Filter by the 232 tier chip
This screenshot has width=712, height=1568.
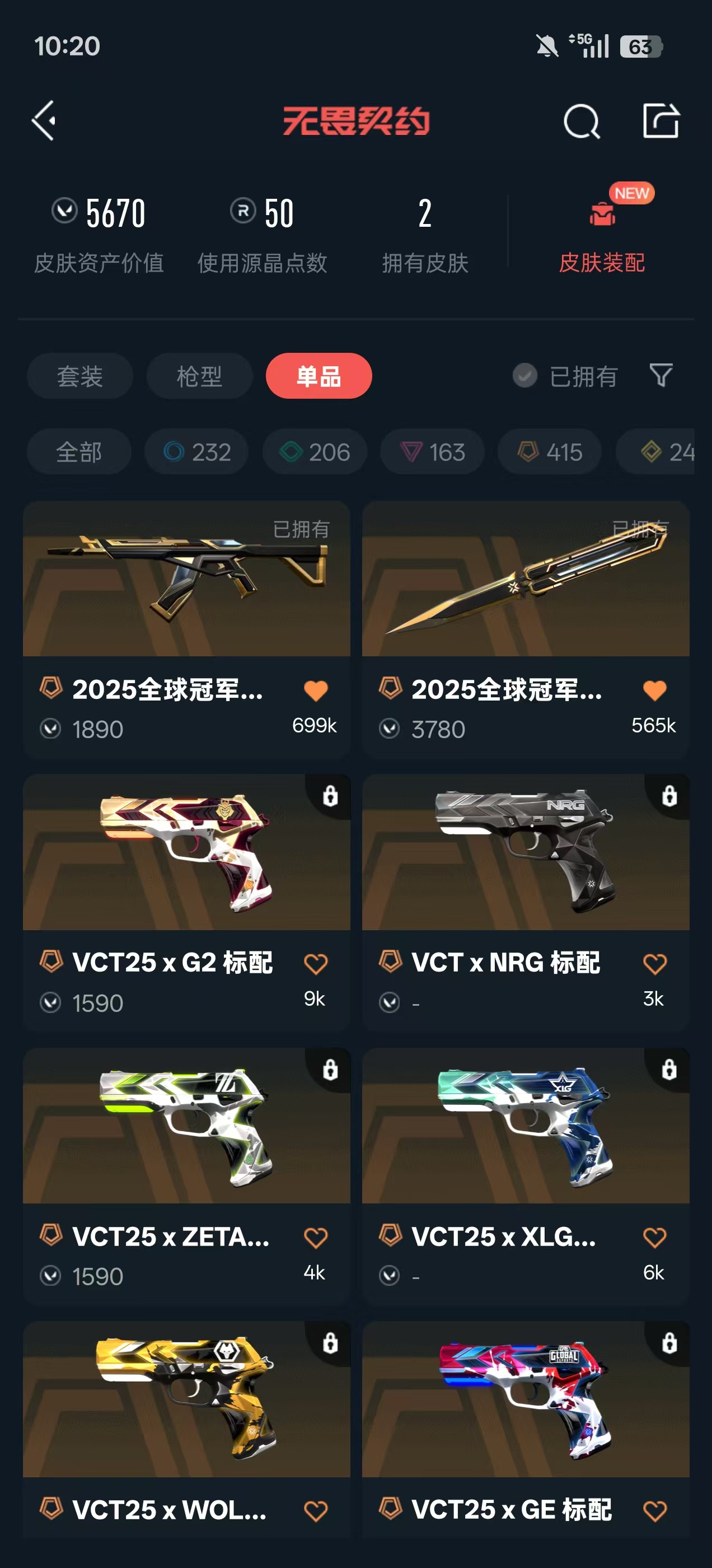(196, 452)
